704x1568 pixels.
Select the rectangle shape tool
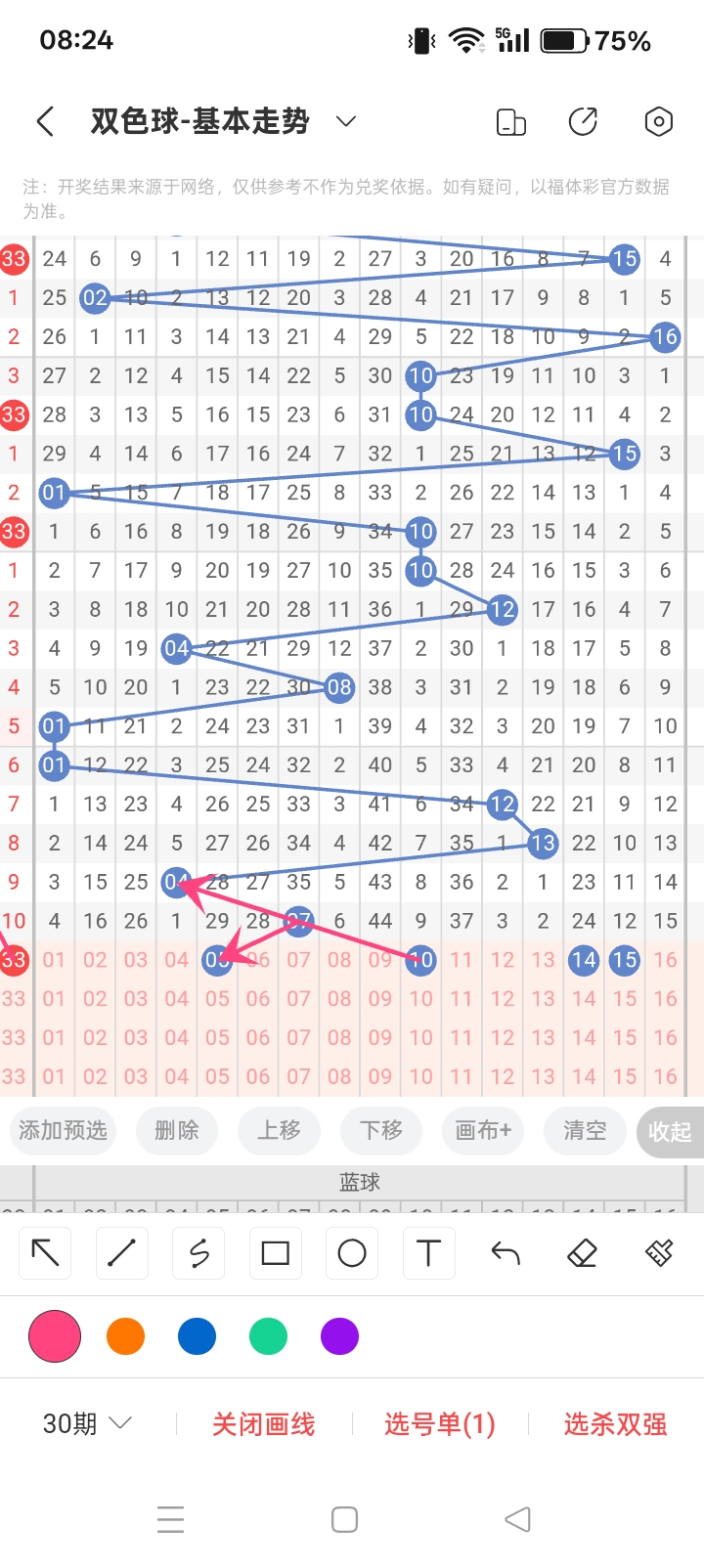point(276,1252)
